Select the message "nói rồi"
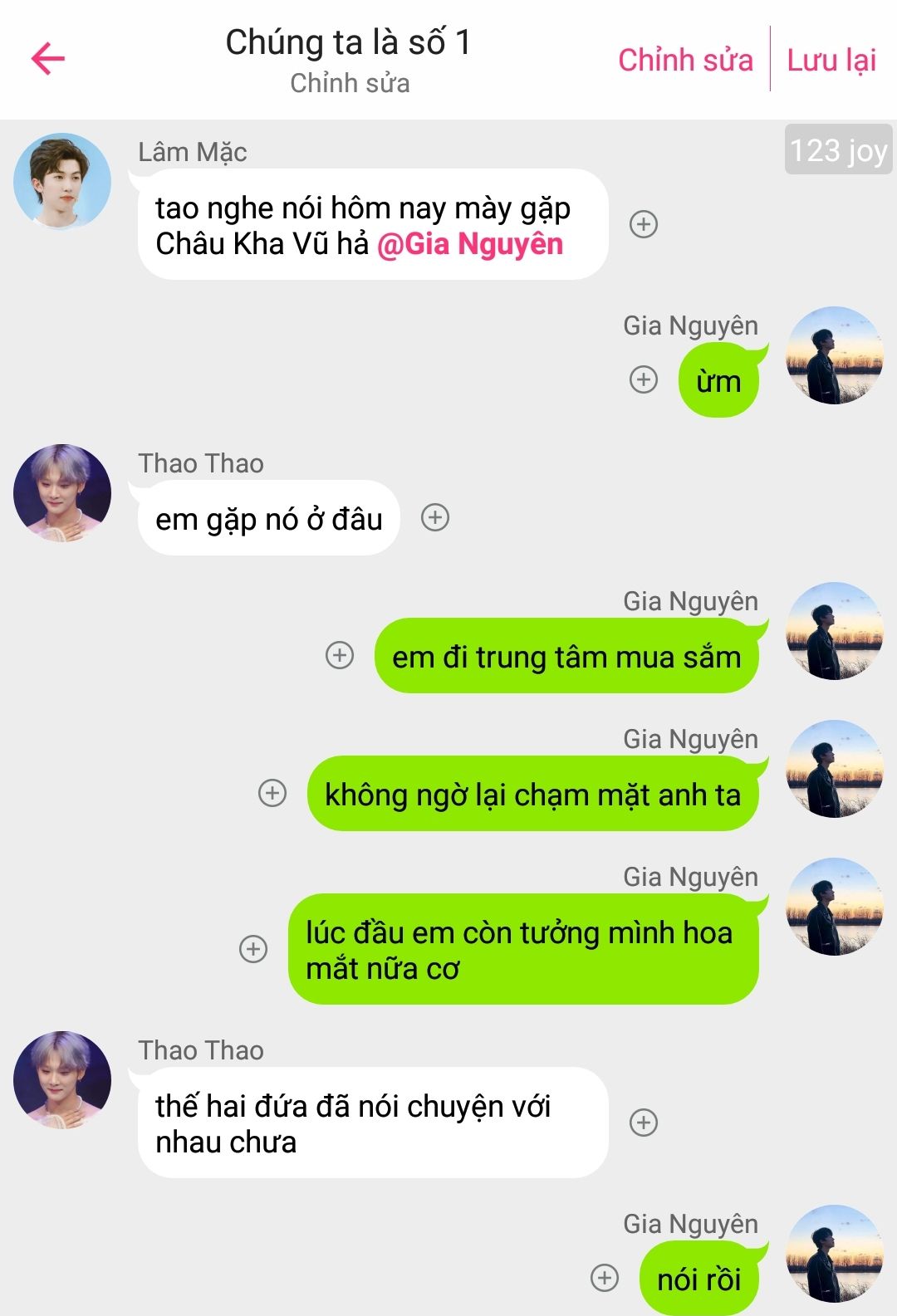Viewport: 897px width, 1316px height. [698, 1279]
